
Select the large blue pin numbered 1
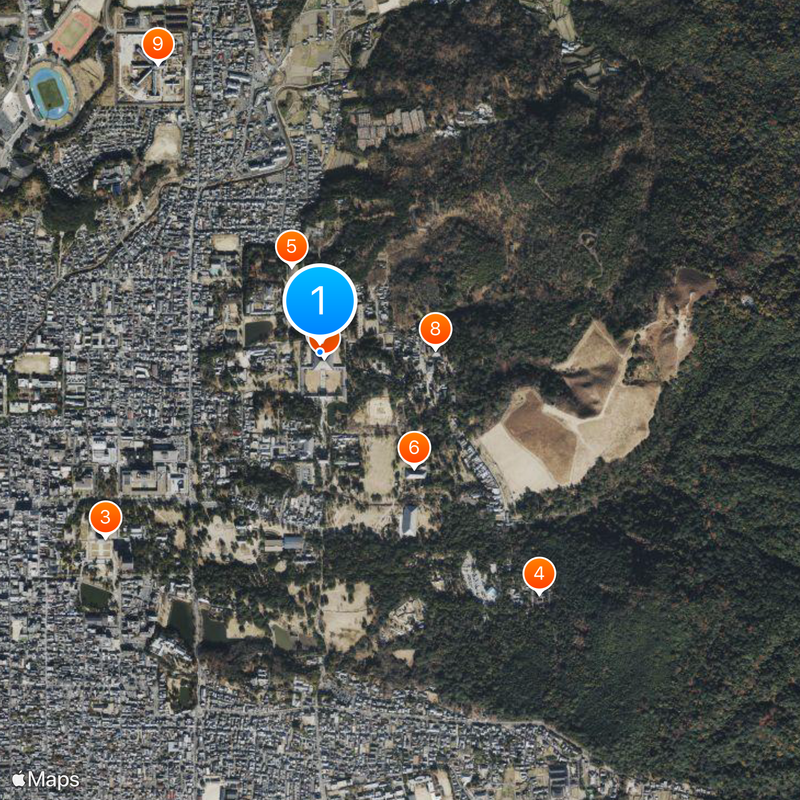pyautogui.click(x=320, y=299)
